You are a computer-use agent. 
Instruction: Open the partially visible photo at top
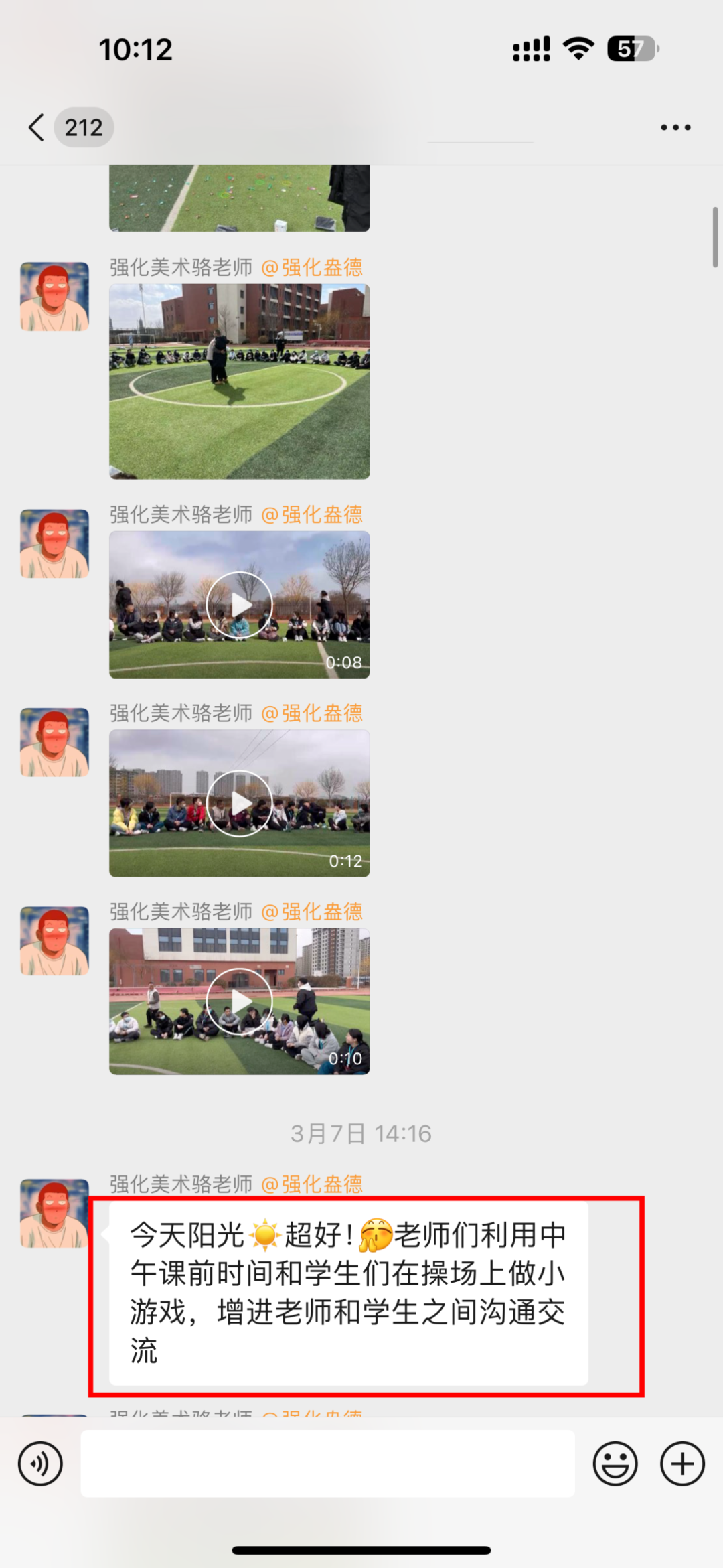click(239, 198)
